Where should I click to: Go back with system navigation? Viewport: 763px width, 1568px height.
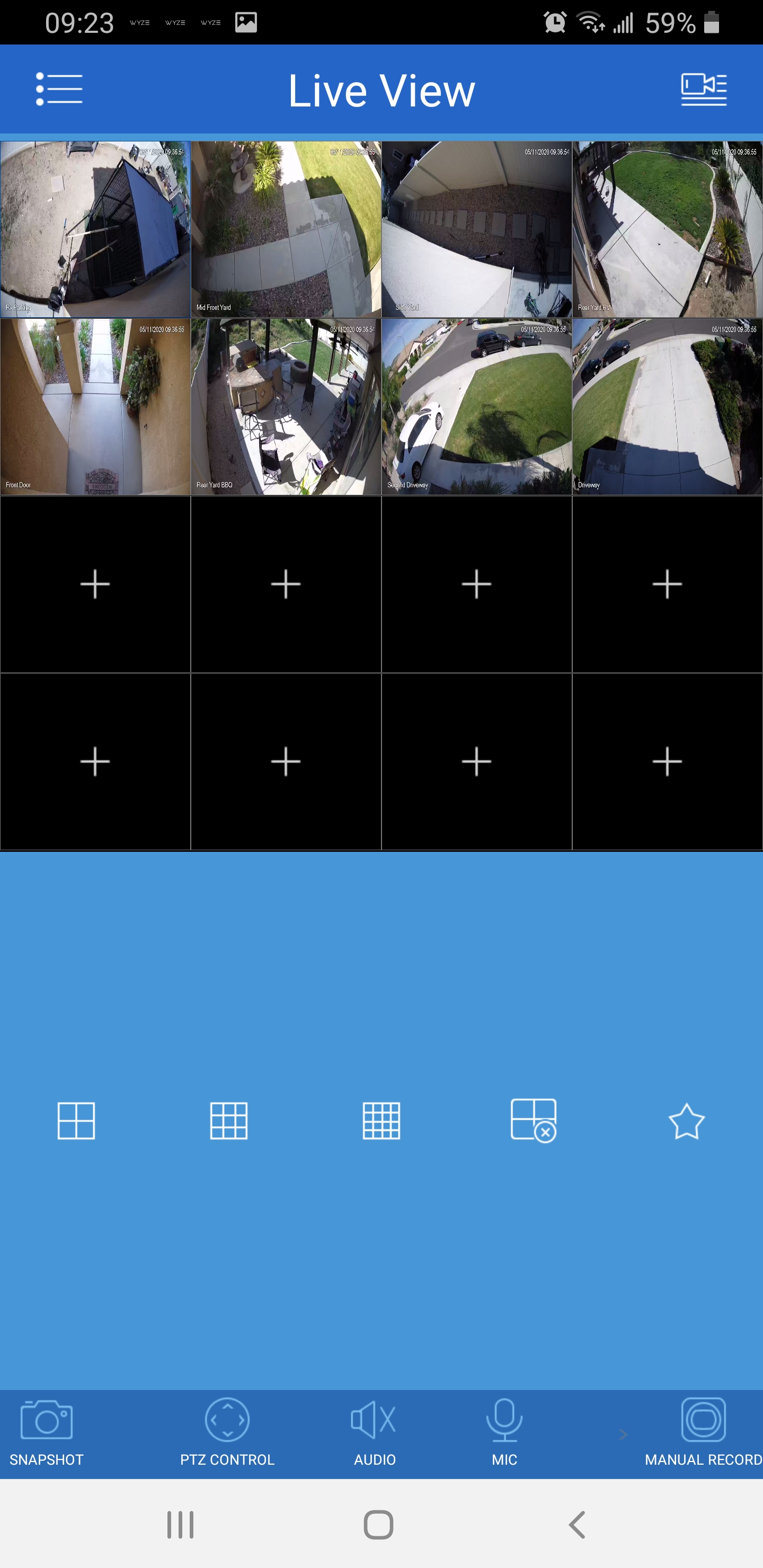576,1525
